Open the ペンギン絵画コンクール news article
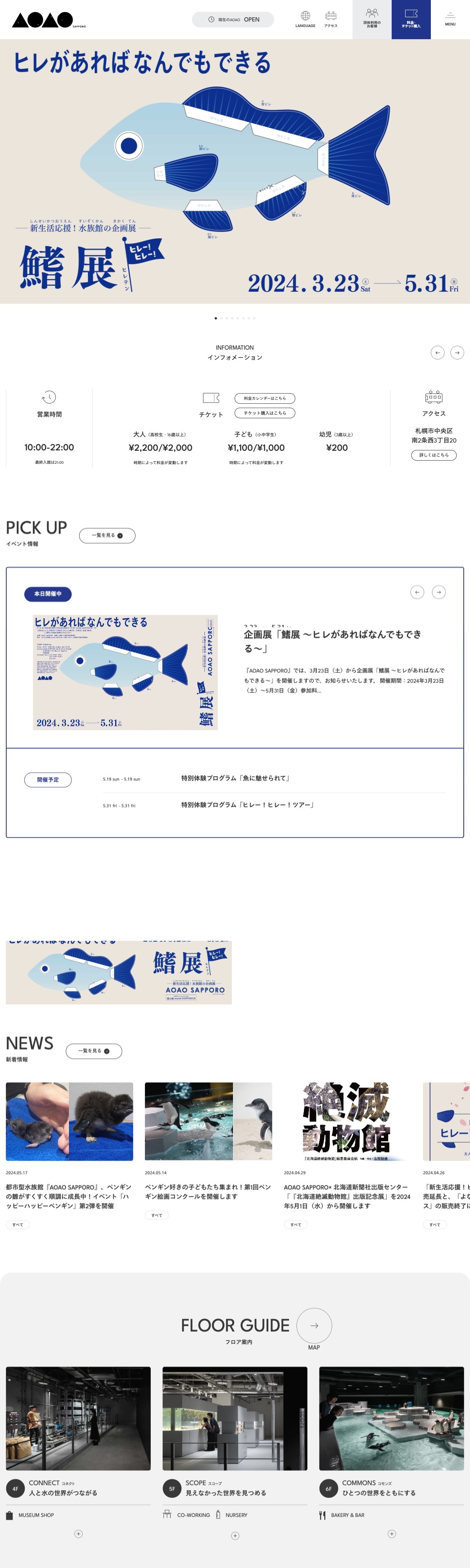 tap(208, 1191)
